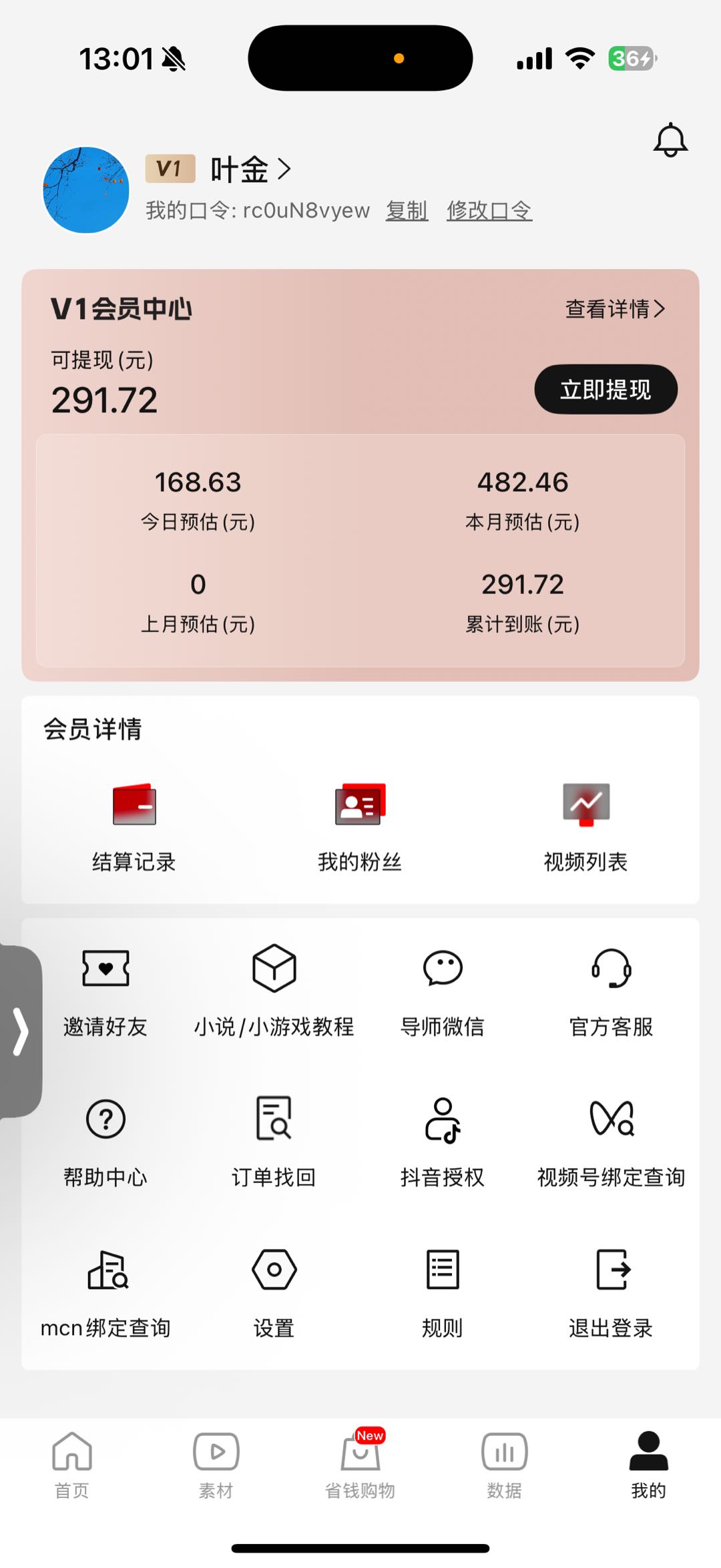This screenshot has height=1568, width=721.
Task: Switch to the 素材 tab
Action: pyautogui.click(x=215, y=1462)
